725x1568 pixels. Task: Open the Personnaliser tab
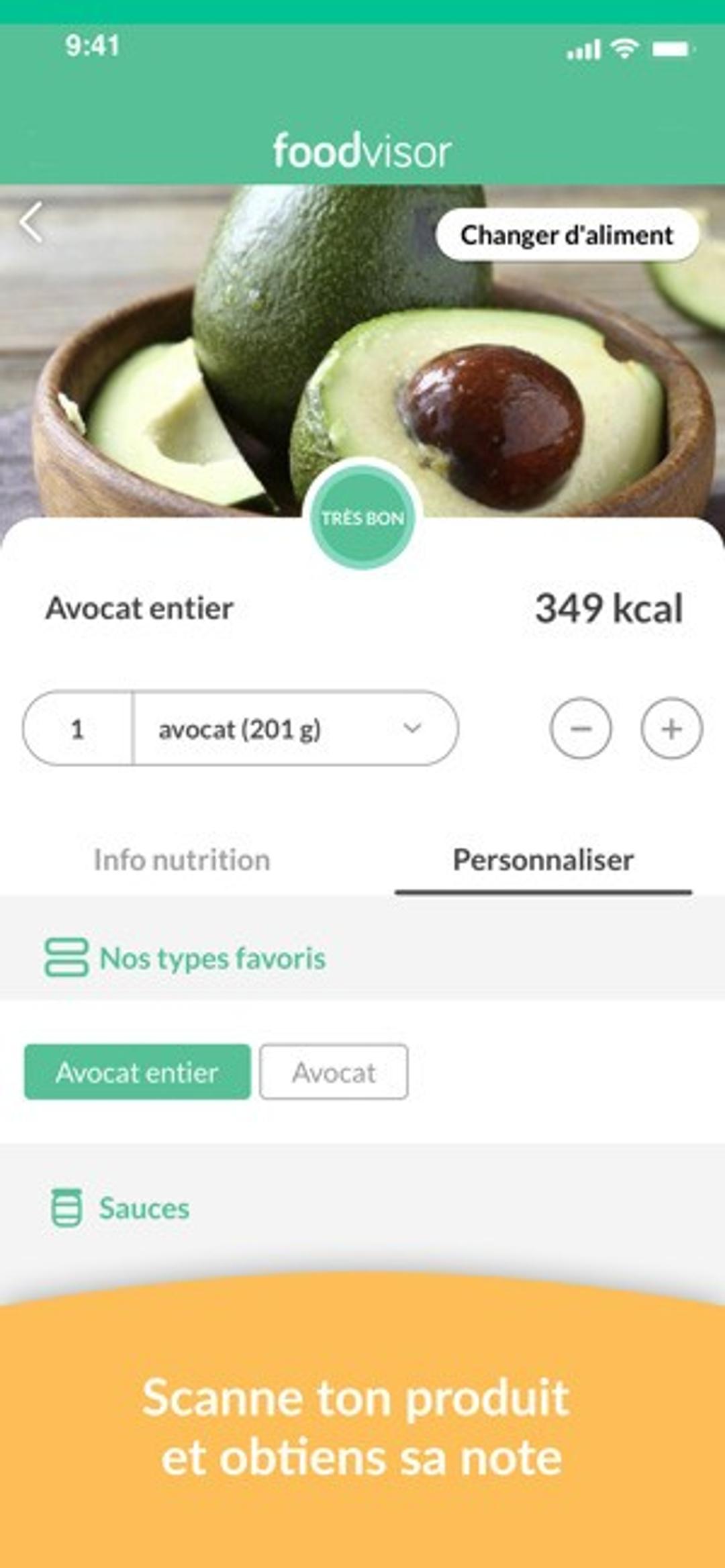(544, 859)
